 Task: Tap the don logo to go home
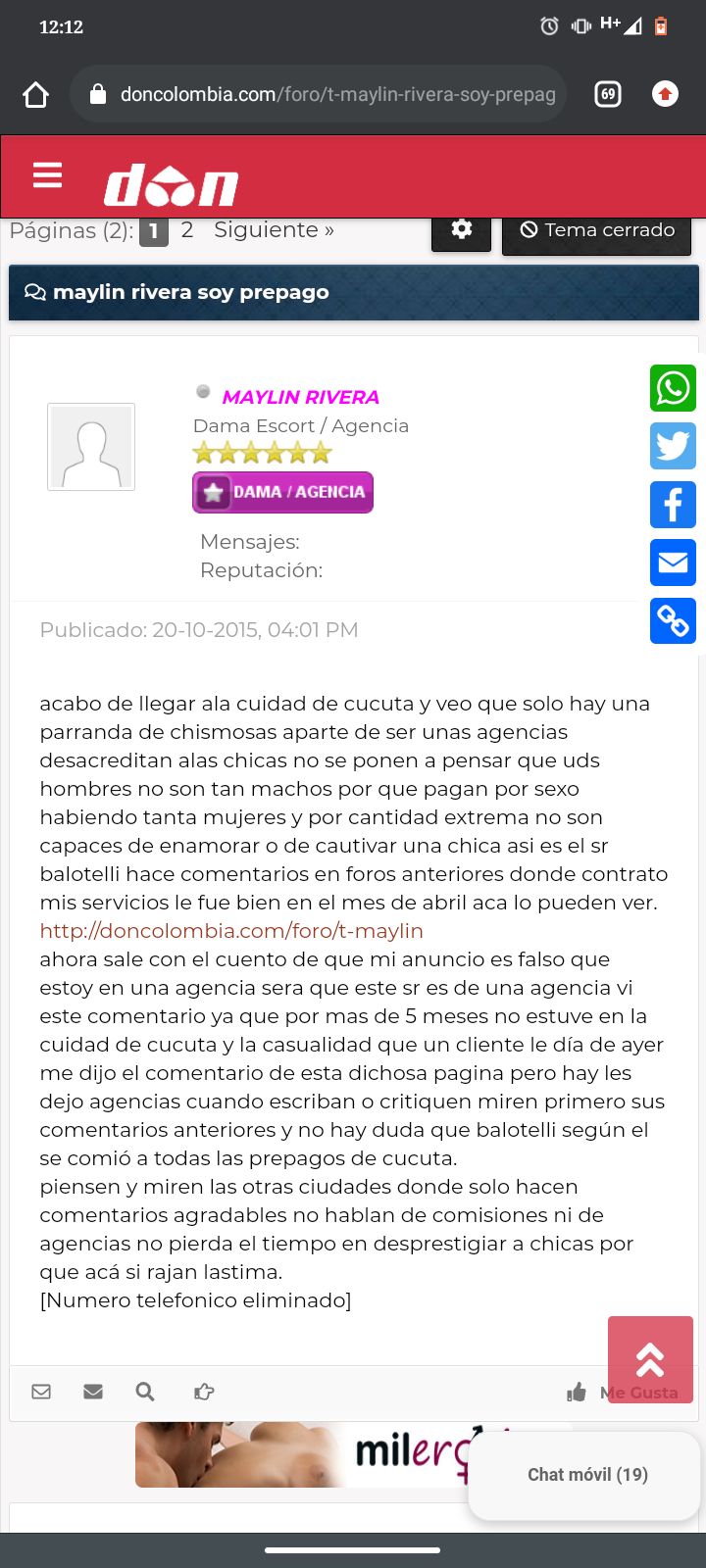click(172, 185)
